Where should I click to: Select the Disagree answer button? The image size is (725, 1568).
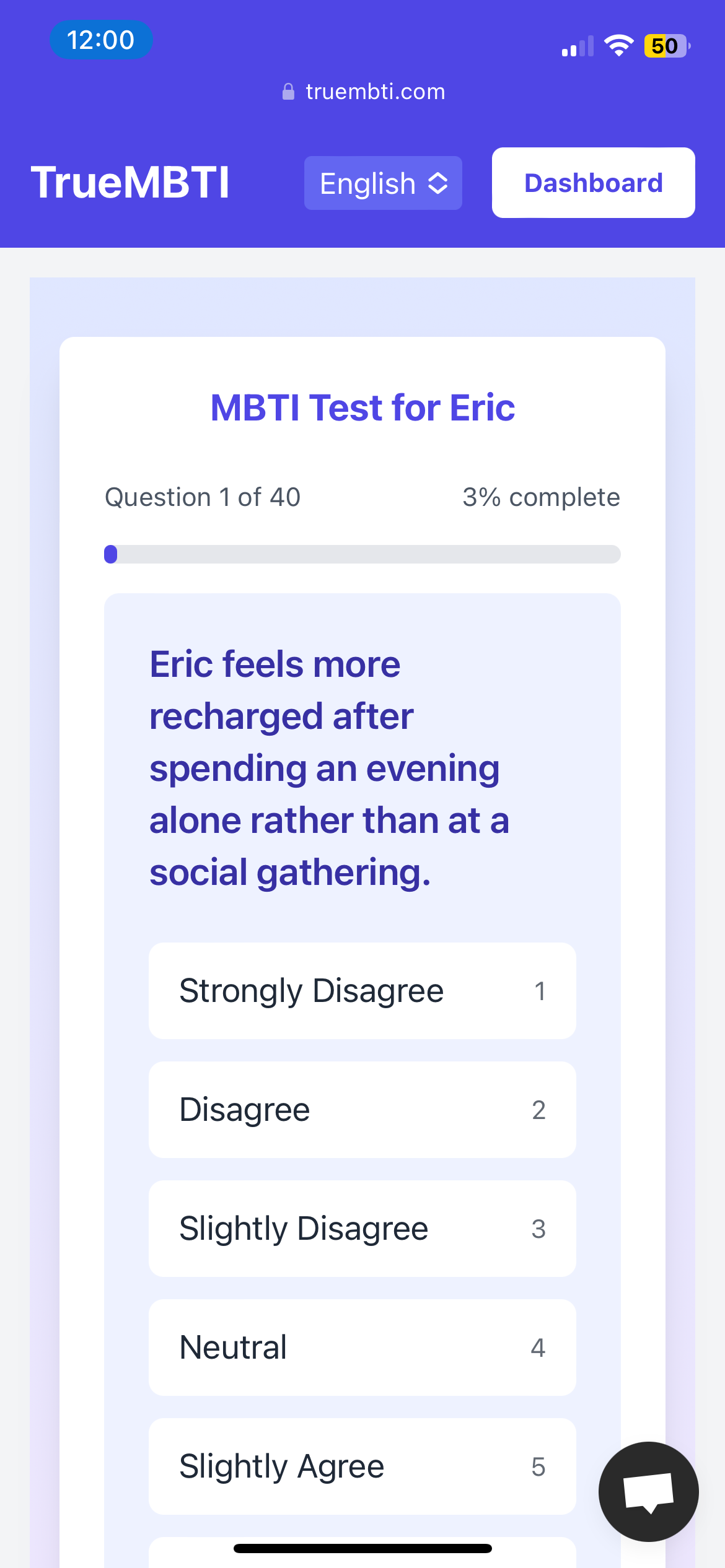coord(362,1110)
